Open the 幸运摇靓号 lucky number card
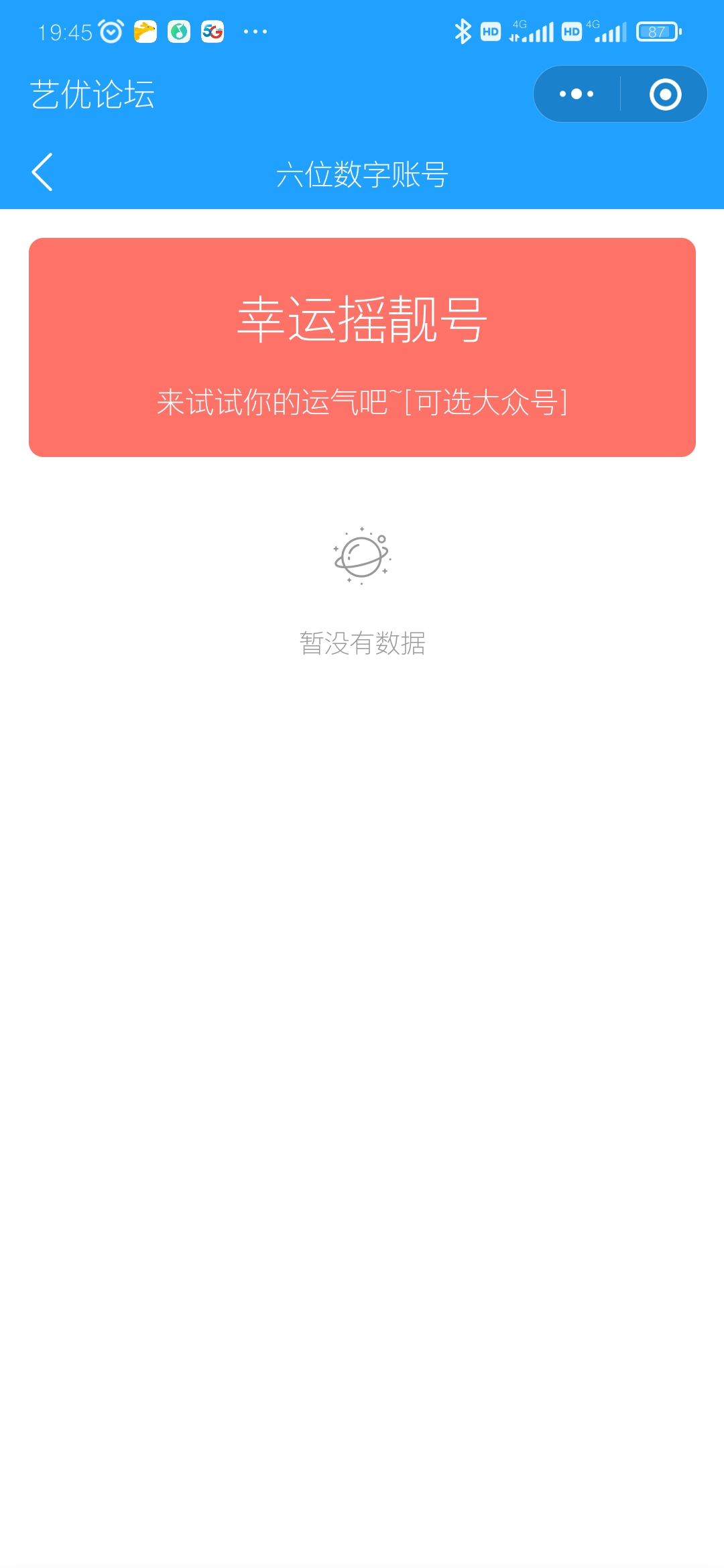 [362, 347]
